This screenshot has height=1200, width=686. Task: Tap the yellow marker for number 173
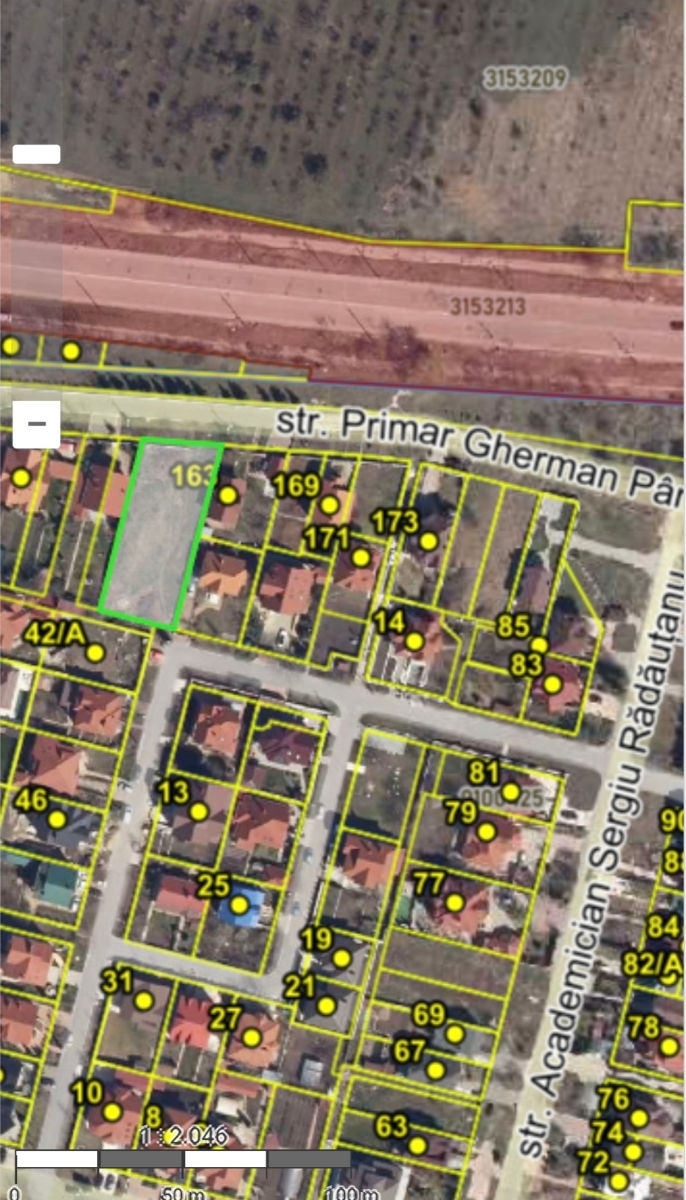point(429,541)
